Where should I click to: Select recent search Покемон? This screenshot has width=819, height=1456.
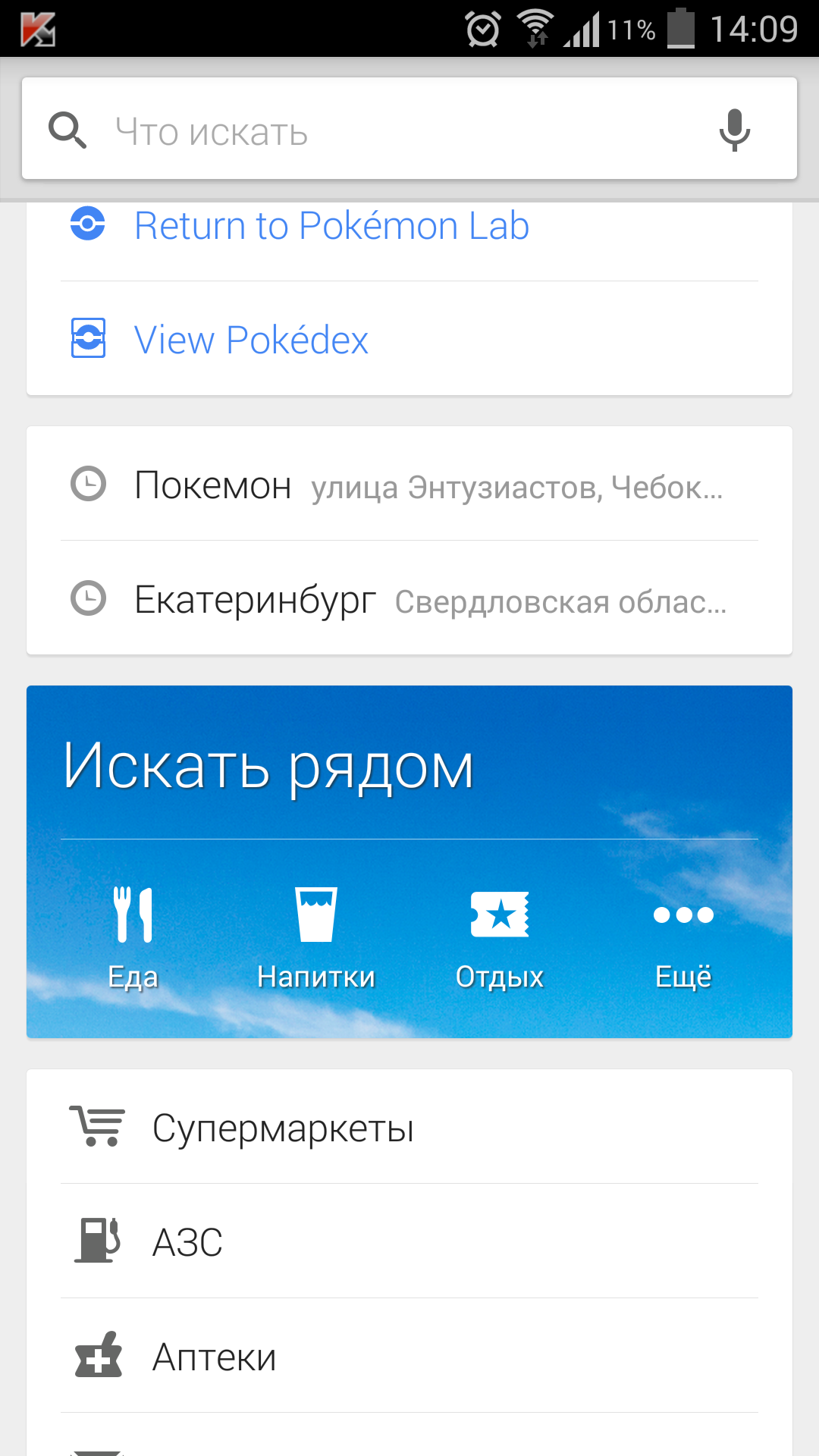pos(409,485)
